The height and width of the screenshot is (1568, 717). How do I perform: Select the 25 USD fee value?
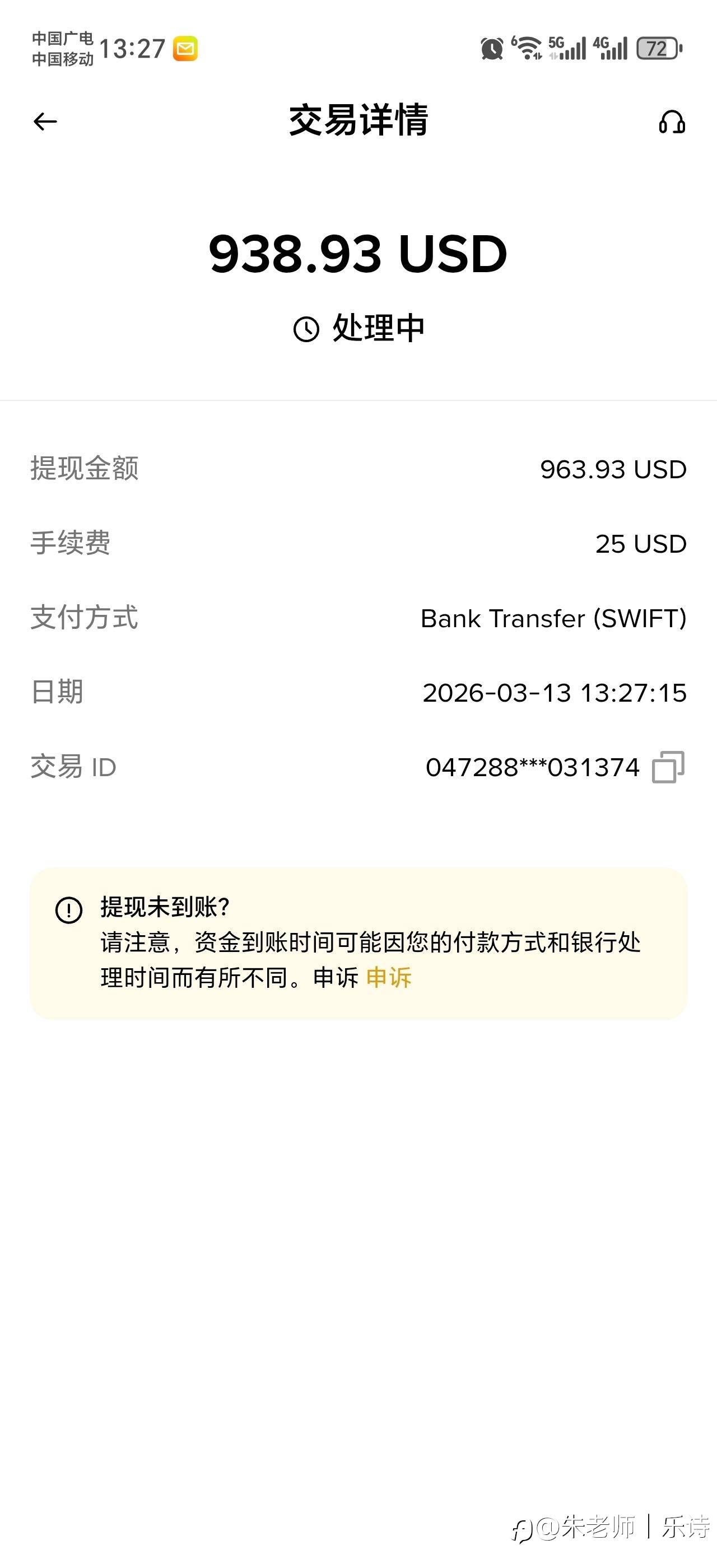coord(640,545)
